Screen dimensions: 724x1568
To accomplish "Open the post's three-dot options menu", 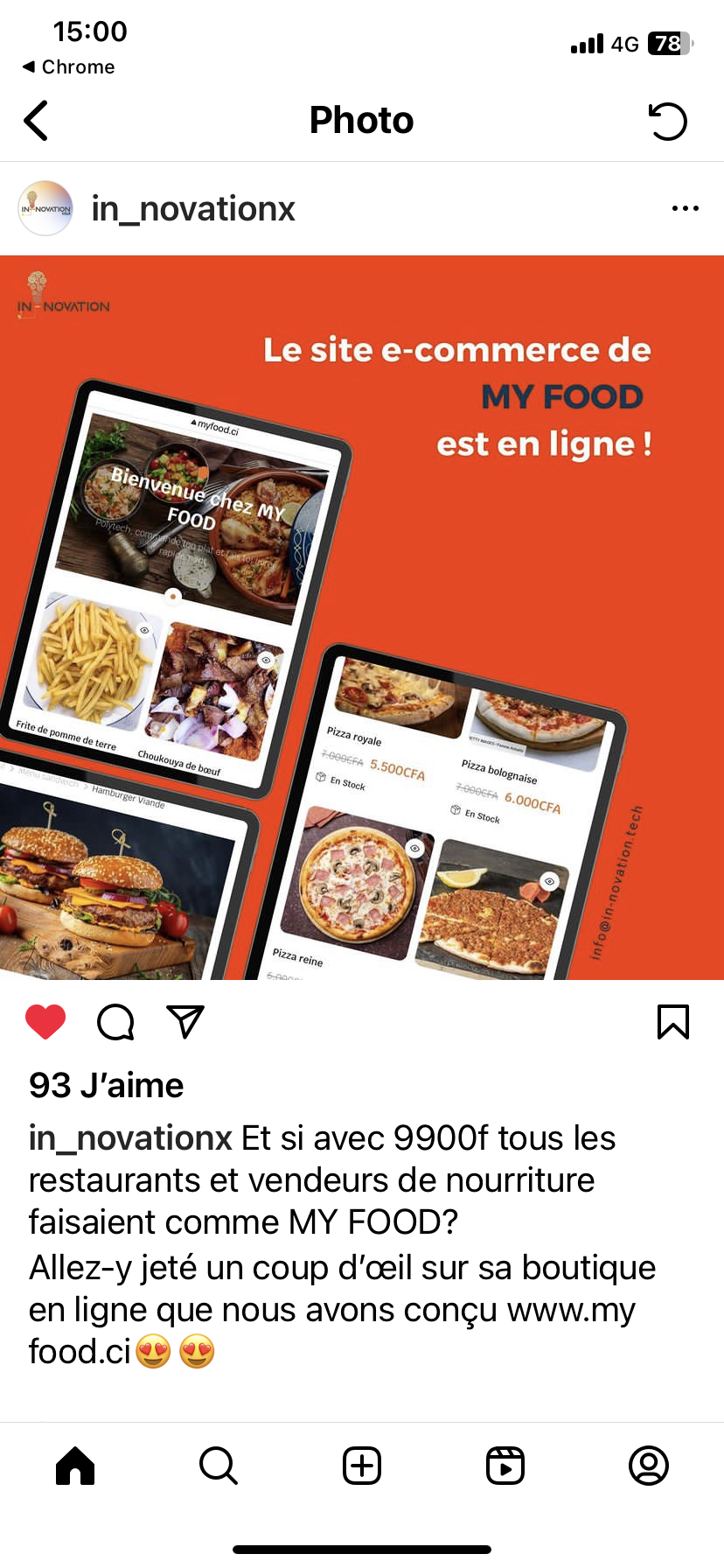I will [x=685, y=208].
